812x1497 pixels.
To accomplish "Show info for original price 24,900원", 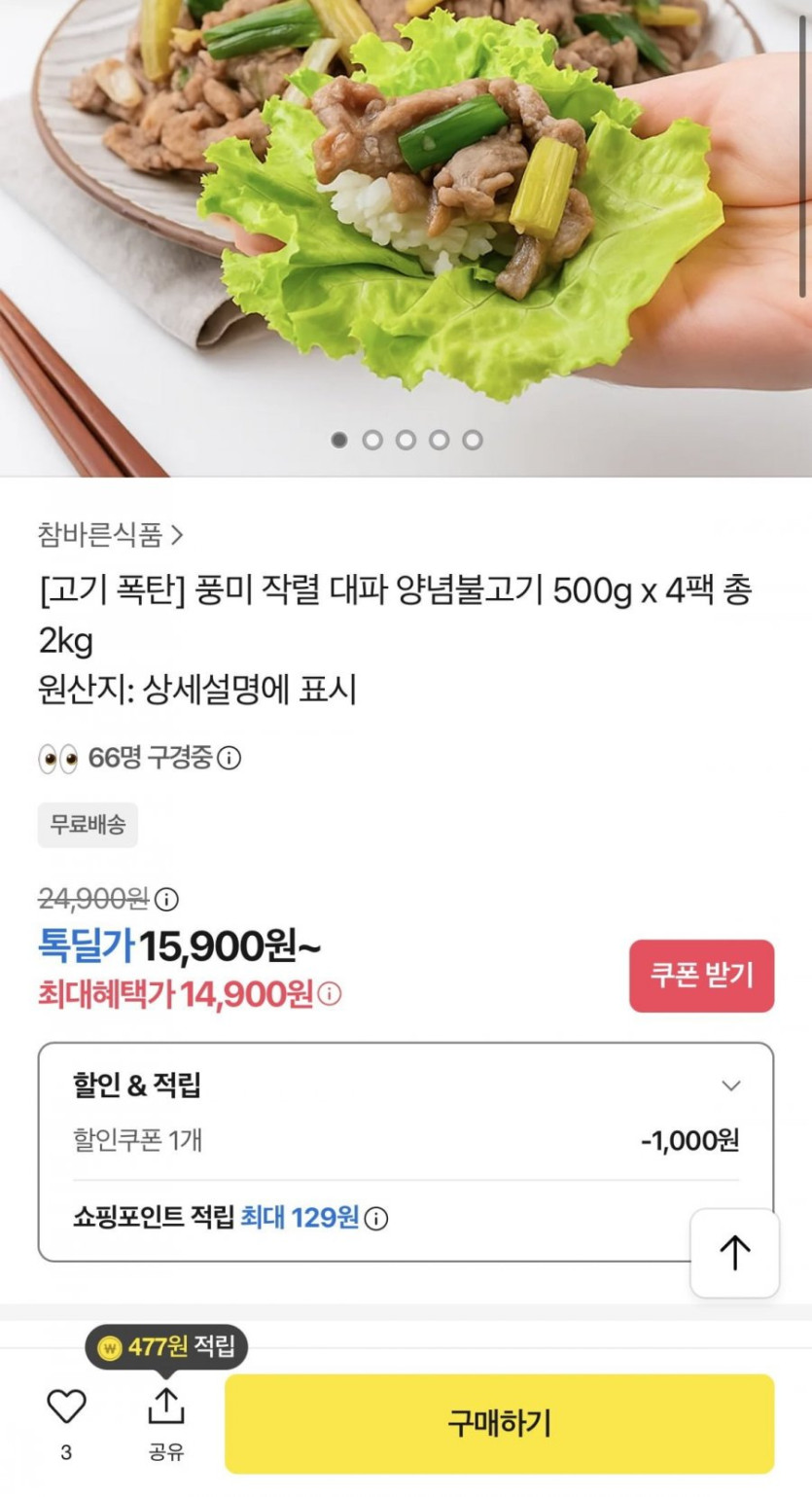I will [167, 900].
